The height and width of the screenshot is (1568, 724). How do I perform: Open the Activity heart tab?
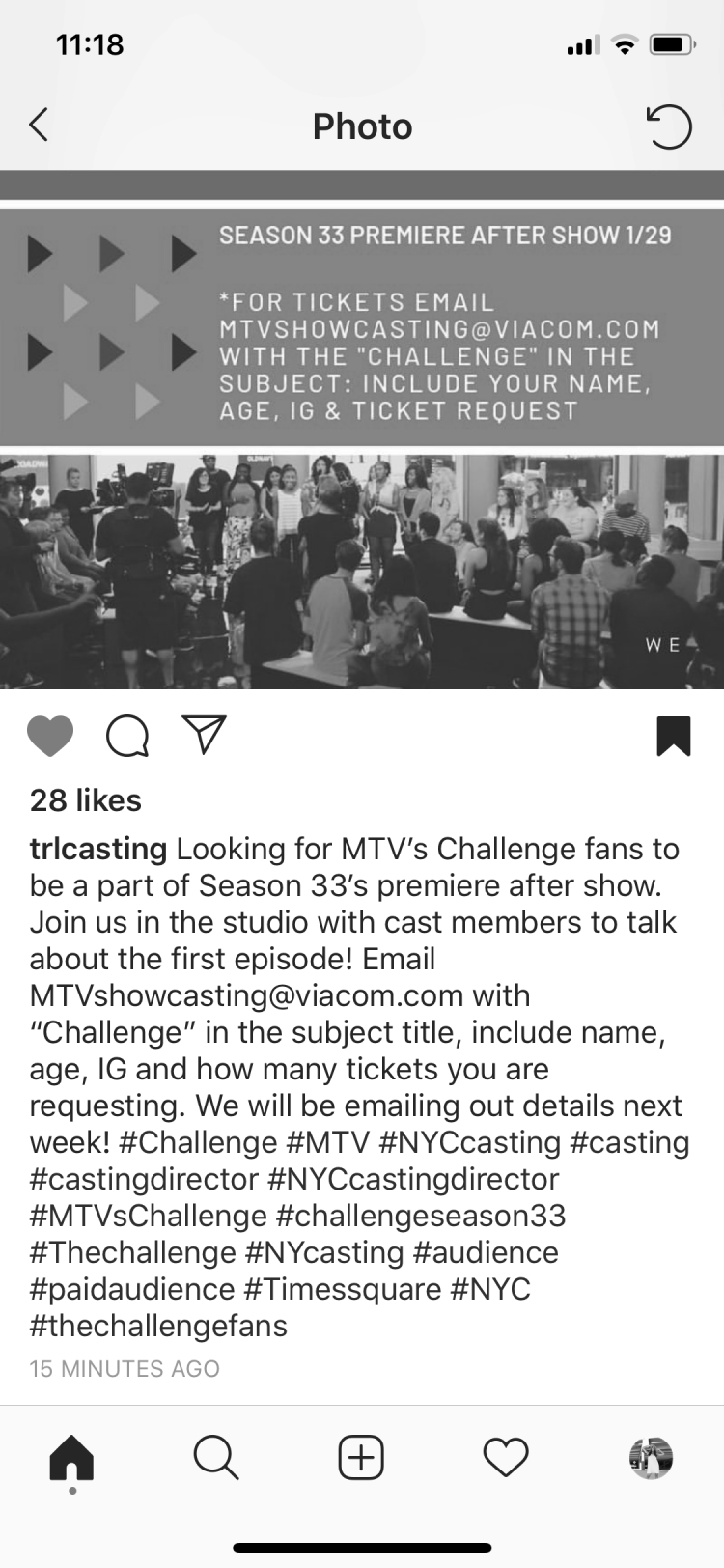(506, 1457)
